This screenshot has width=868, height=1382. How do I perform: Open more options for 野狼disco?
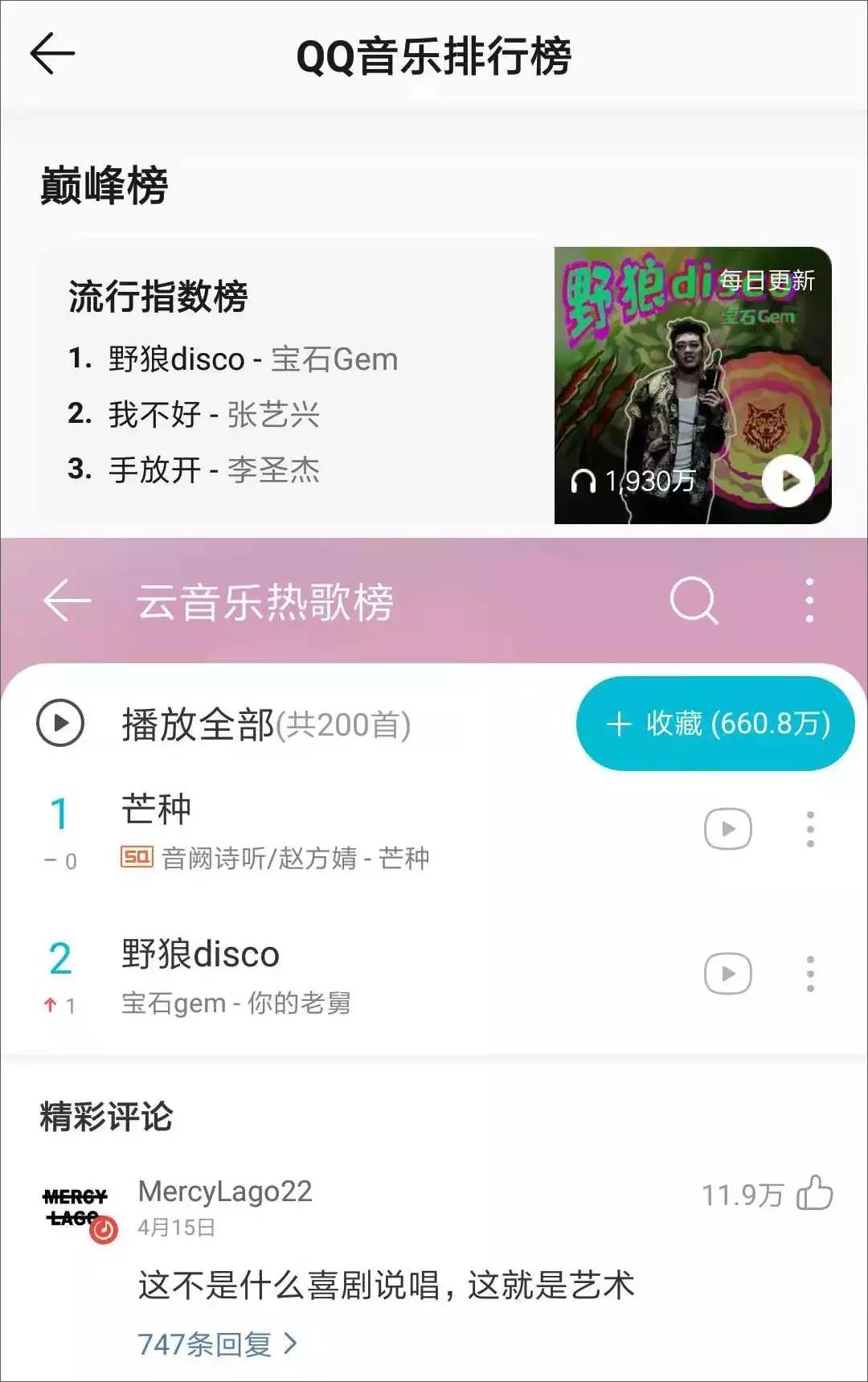809,972
